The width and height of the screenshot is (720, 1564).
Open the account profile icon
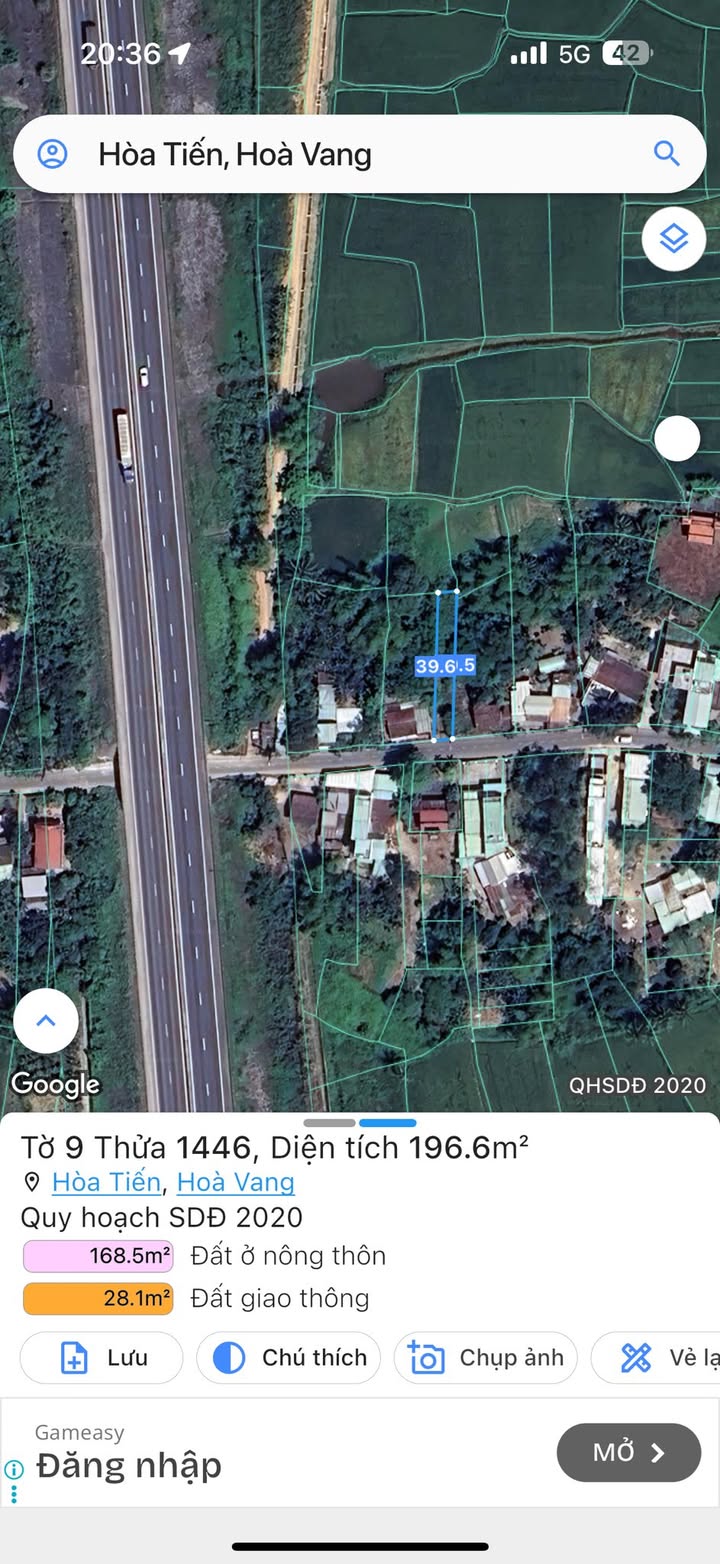pos(52,154)
